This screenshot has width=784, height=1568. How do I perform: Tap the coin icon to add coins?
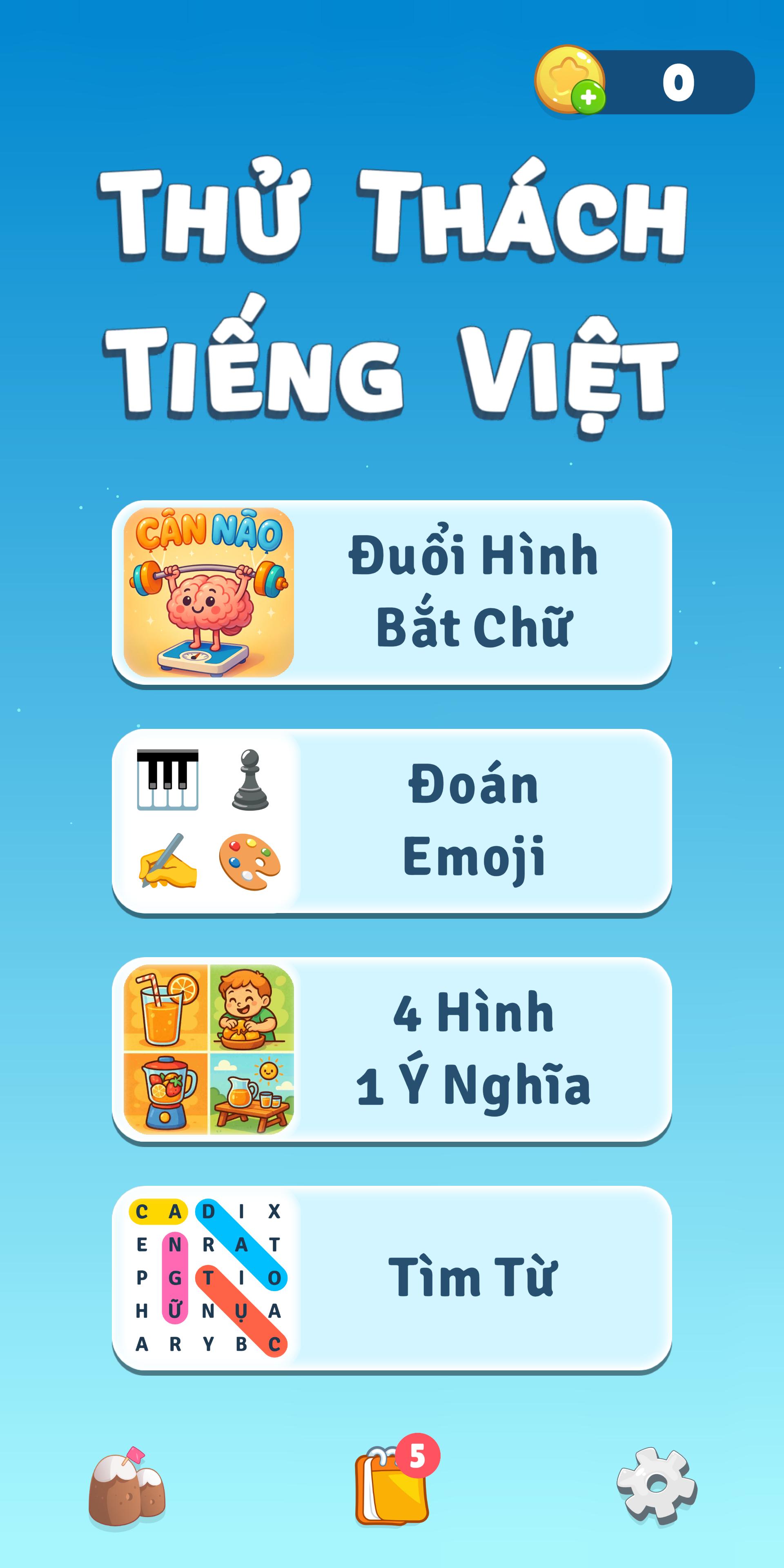click(x=570, y=80)
